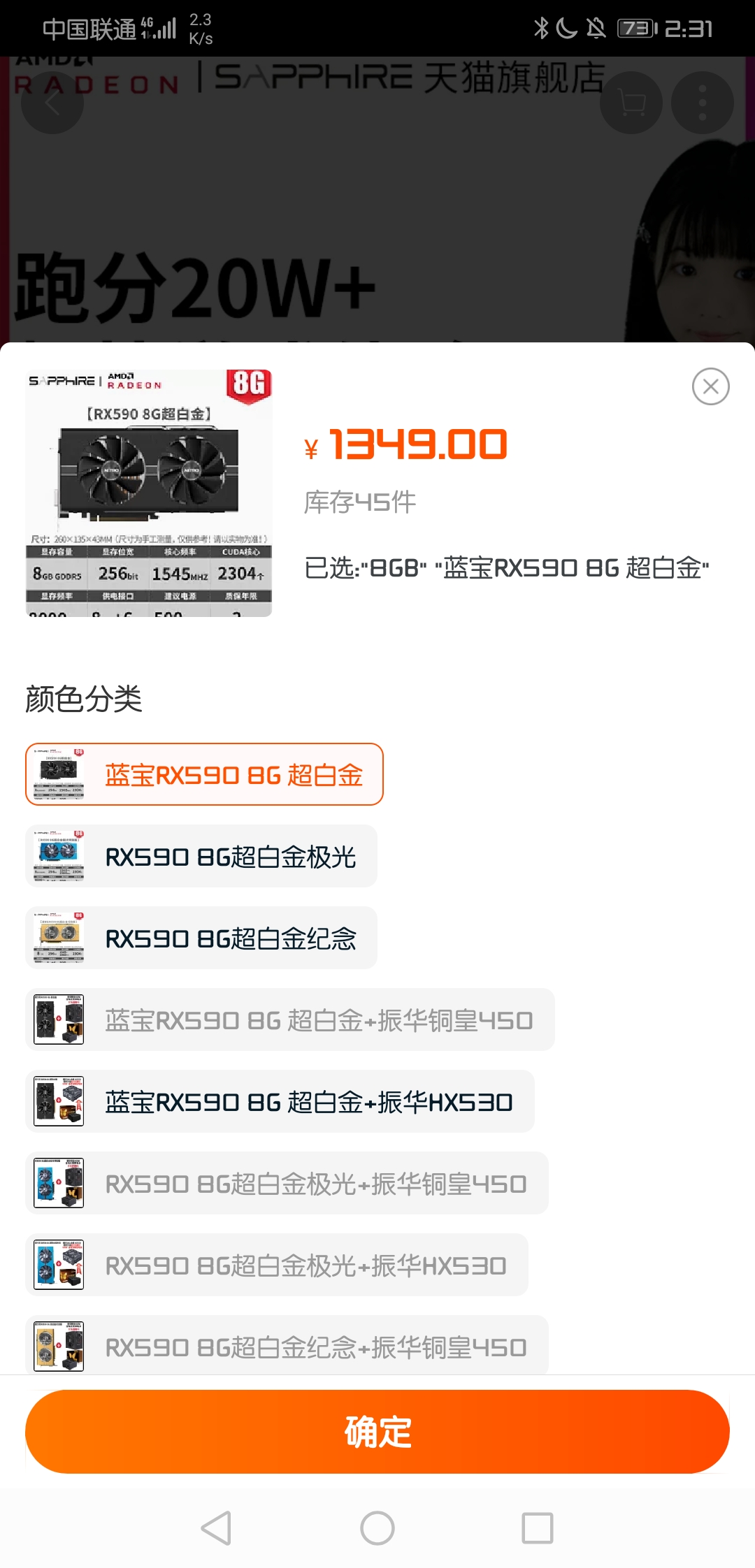
Task: View the enlarged product image thumbnail
Action: coord(149,493)
